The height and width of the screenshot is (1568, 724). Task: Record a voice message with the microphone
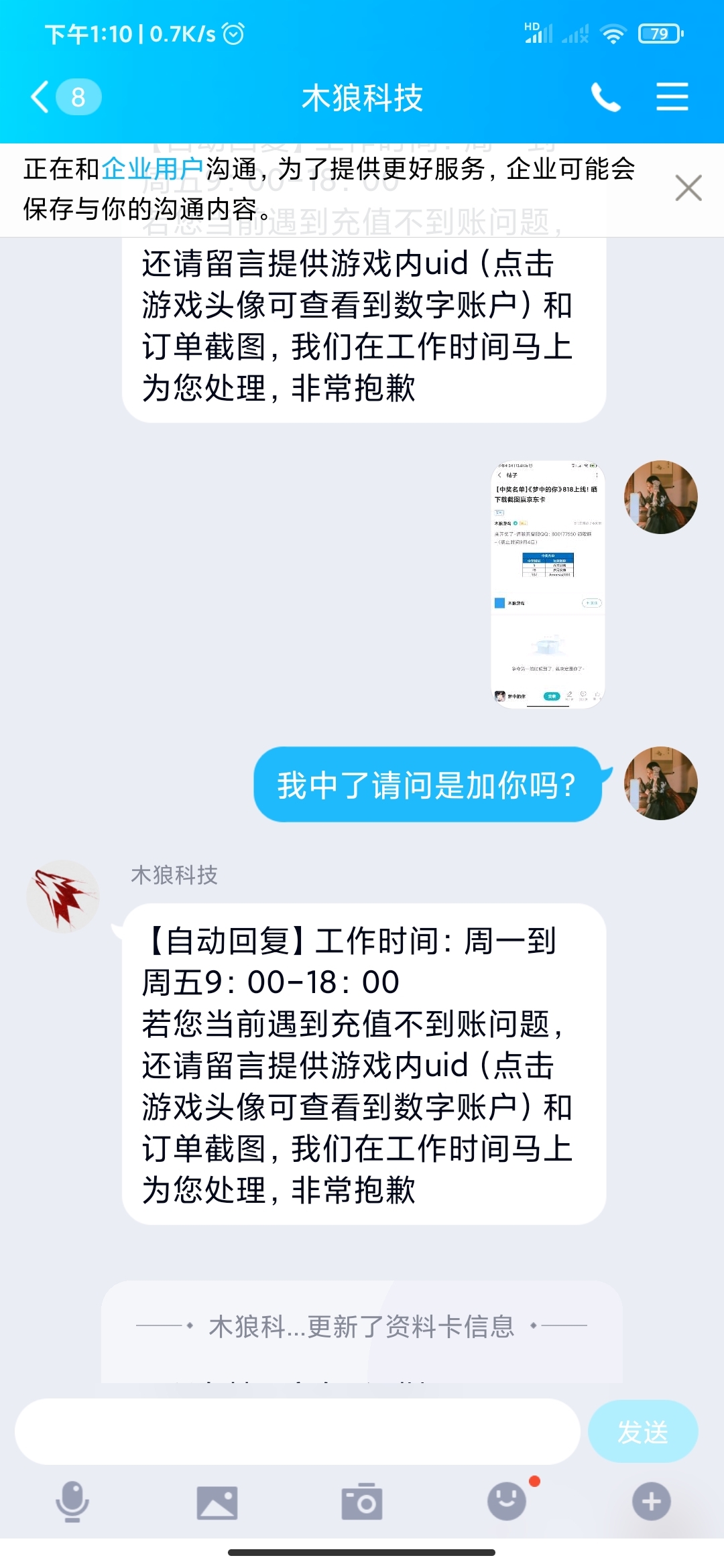tap(72, 1502)
